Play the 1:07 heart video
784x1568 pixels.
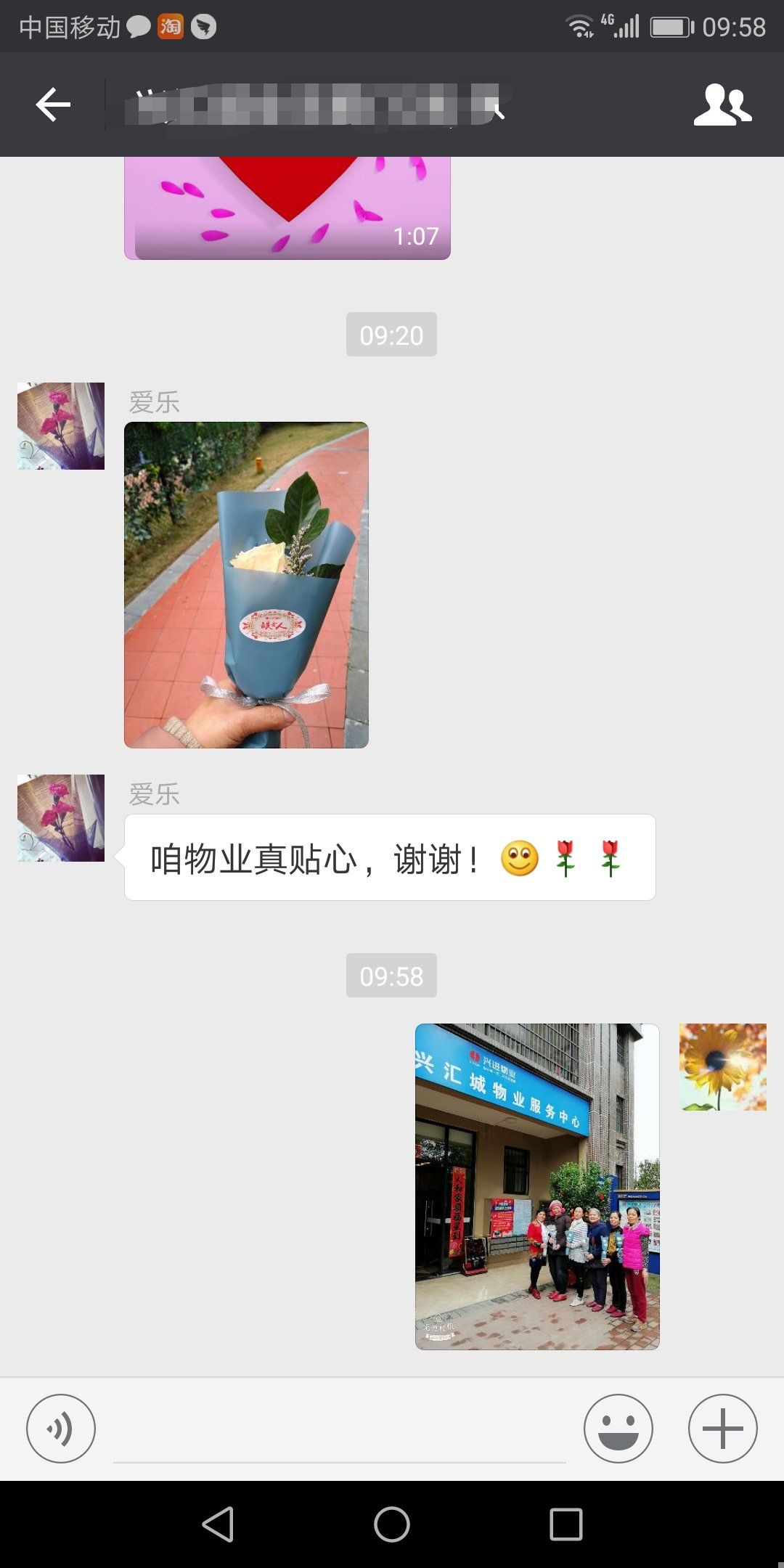(x=287, y=208)
